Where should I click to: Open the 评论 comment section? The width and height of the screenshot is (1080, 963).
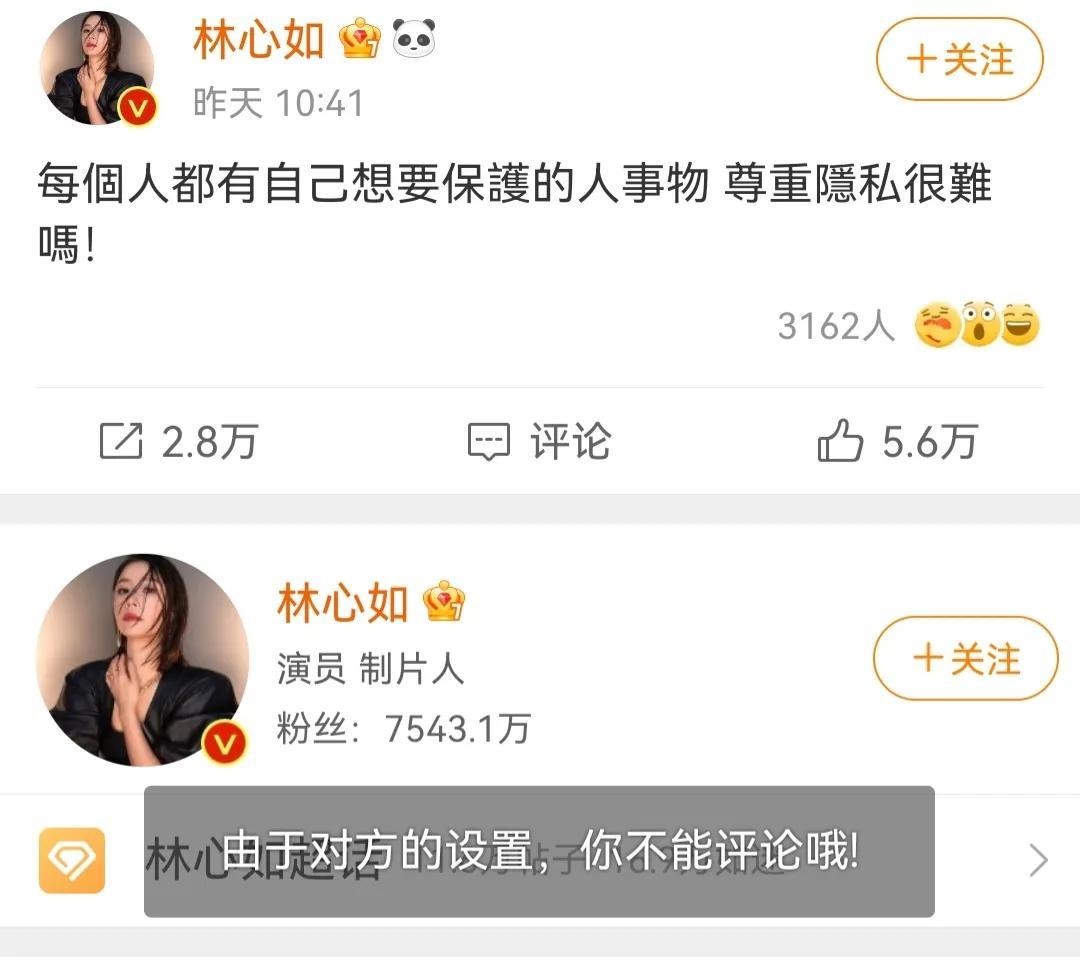click(x=540, y=441)
